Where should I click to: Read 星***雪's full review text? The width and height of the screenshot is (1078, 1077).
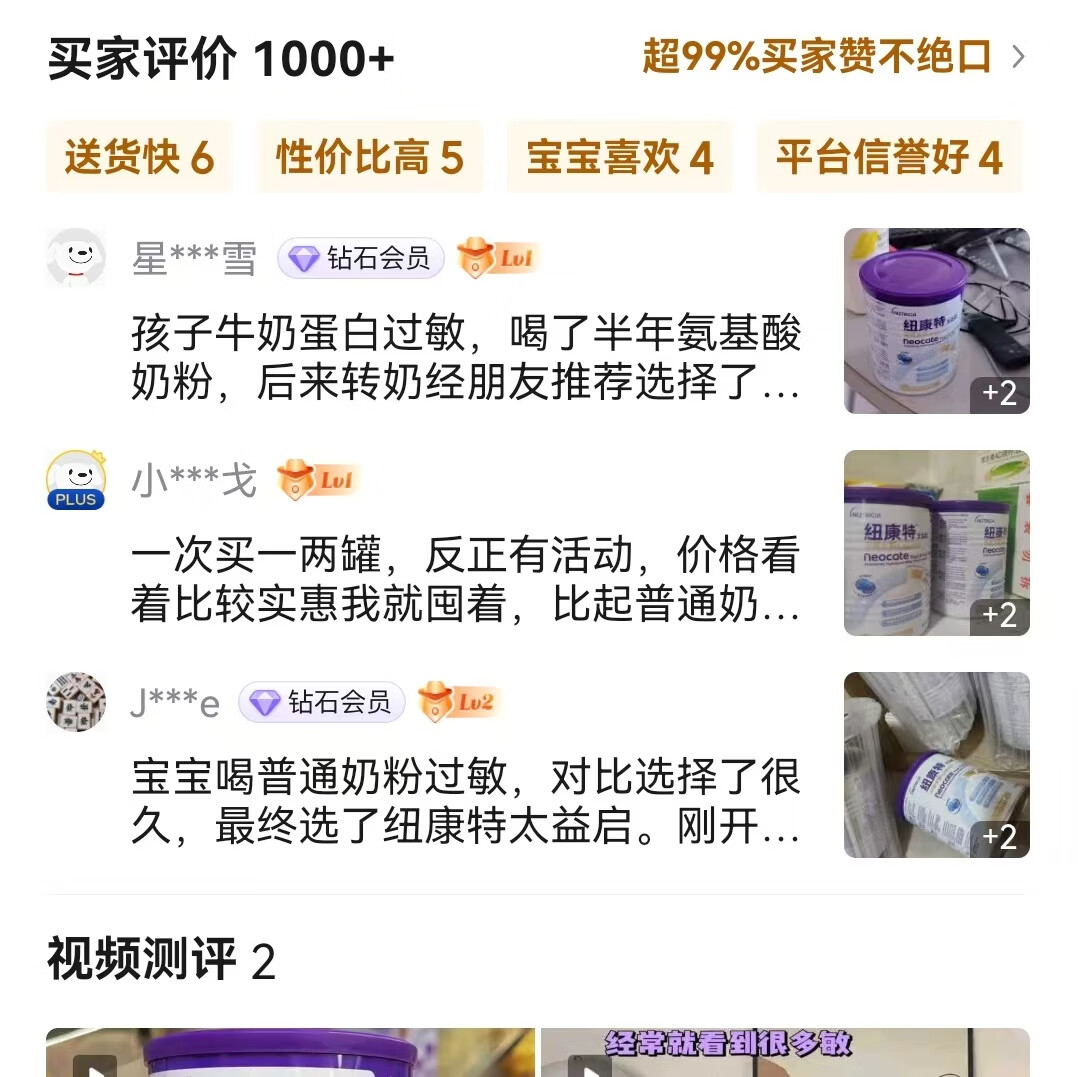pos(465,357)
